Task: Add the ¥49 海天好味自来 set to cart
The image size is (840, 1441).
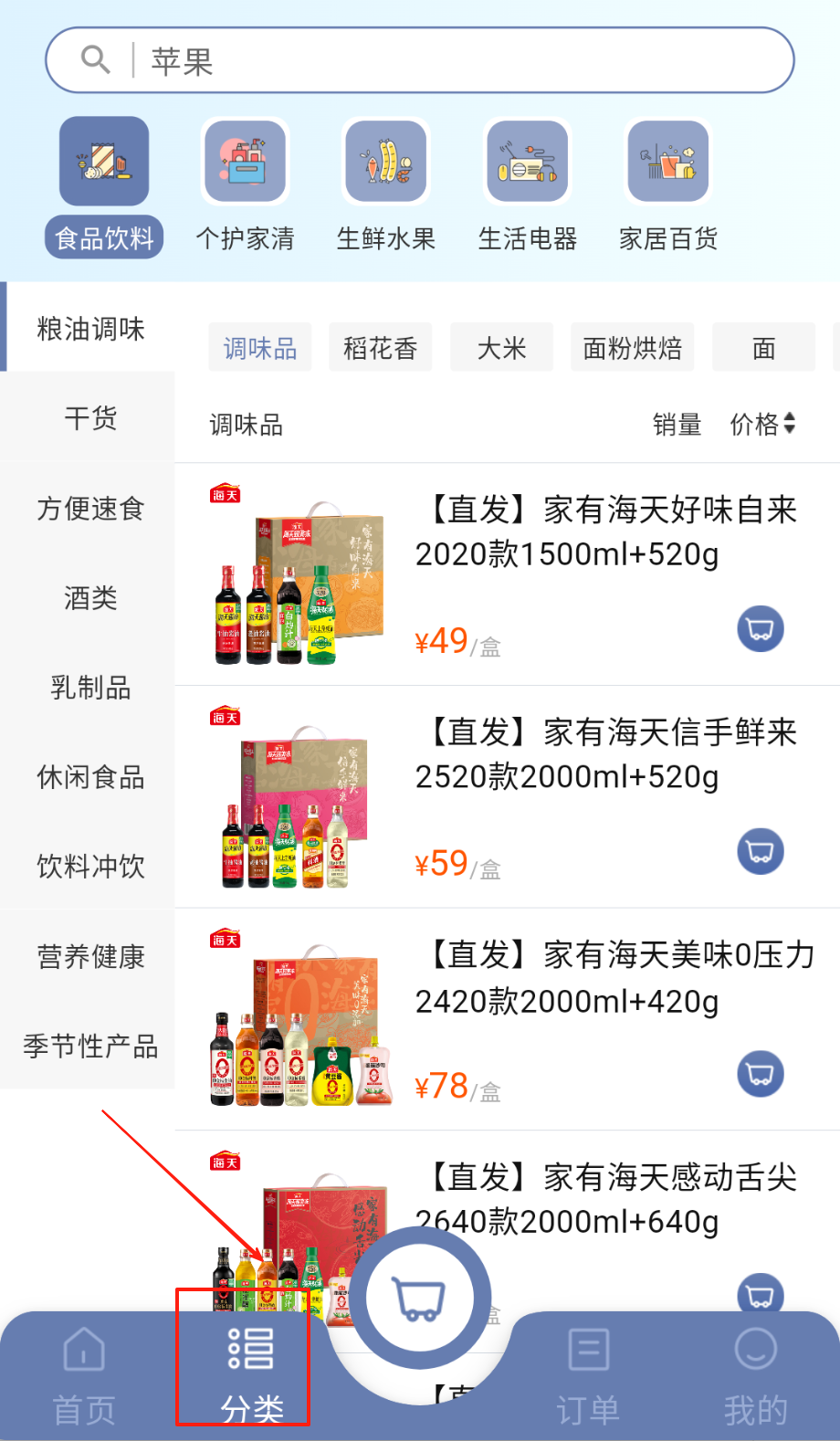Action: (x=761, y=629)
